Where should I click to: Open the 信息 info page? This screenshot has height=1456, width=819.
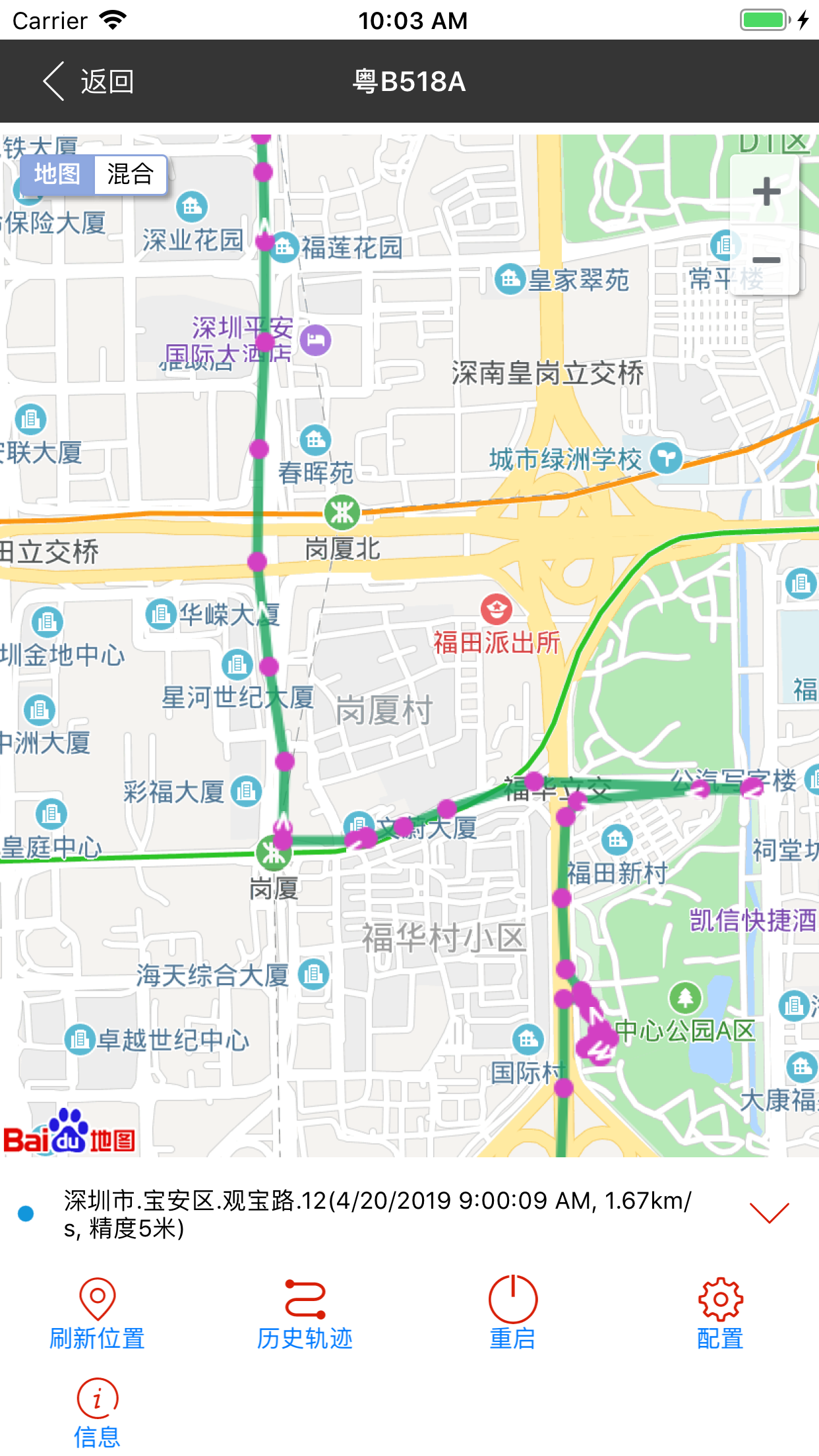[x=97, y=1412]
